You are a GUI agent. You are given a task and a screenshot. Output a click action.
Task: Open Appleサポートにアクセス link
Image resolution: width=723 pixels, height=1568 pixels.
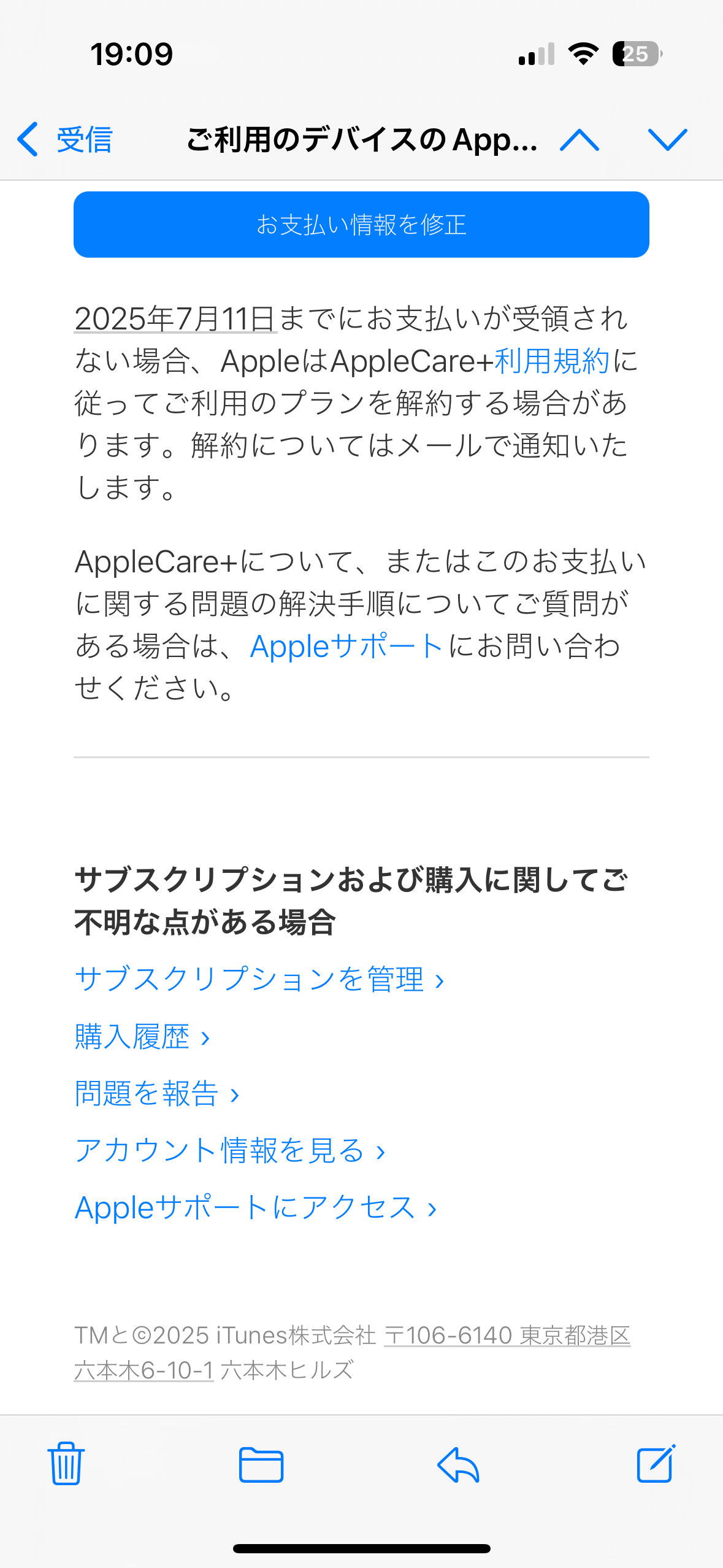[256, 1208]
